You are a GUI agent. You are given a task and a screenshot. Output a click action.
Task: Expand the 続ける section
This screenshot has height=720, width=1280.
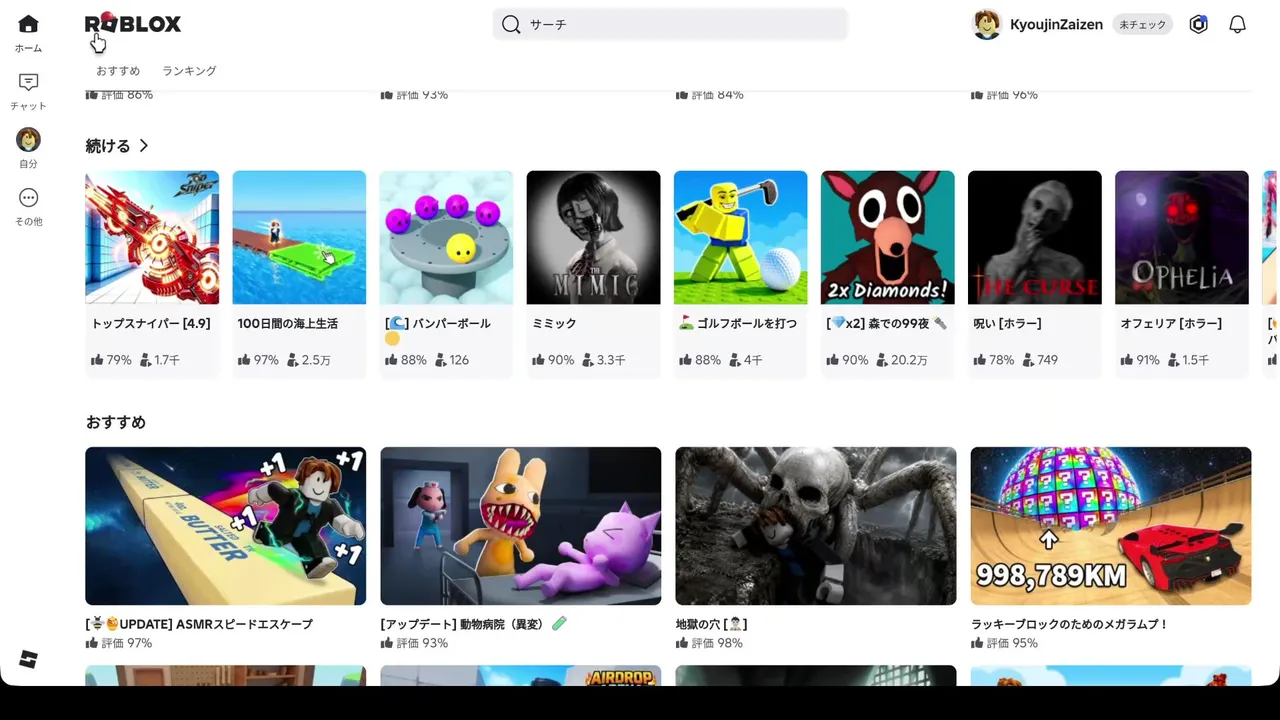tap(117, 146)
